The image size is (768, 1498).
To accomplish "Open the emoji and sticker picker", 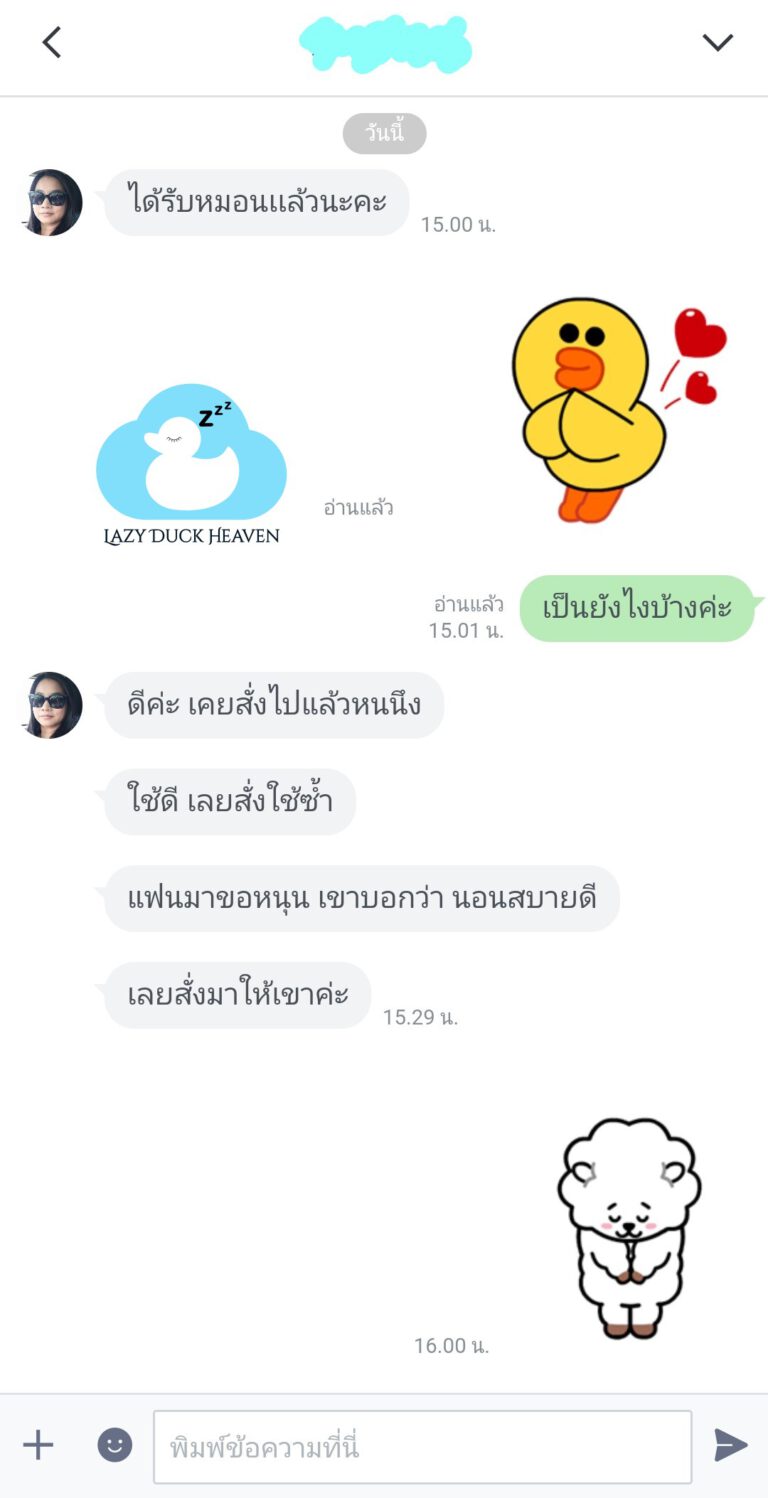I will (x=114, y=1445).
